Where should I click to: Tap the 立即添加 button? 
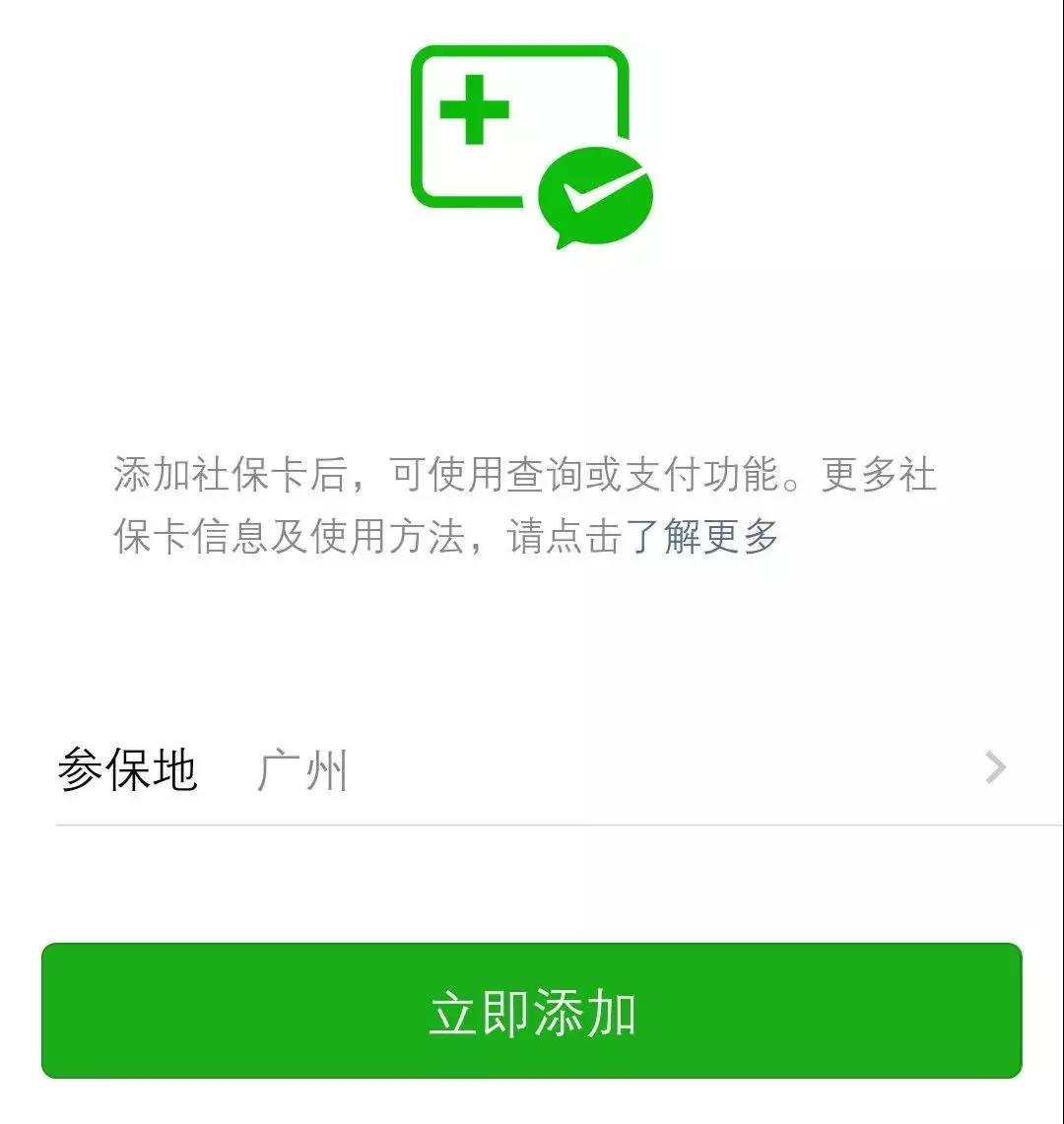(532, 1011)
